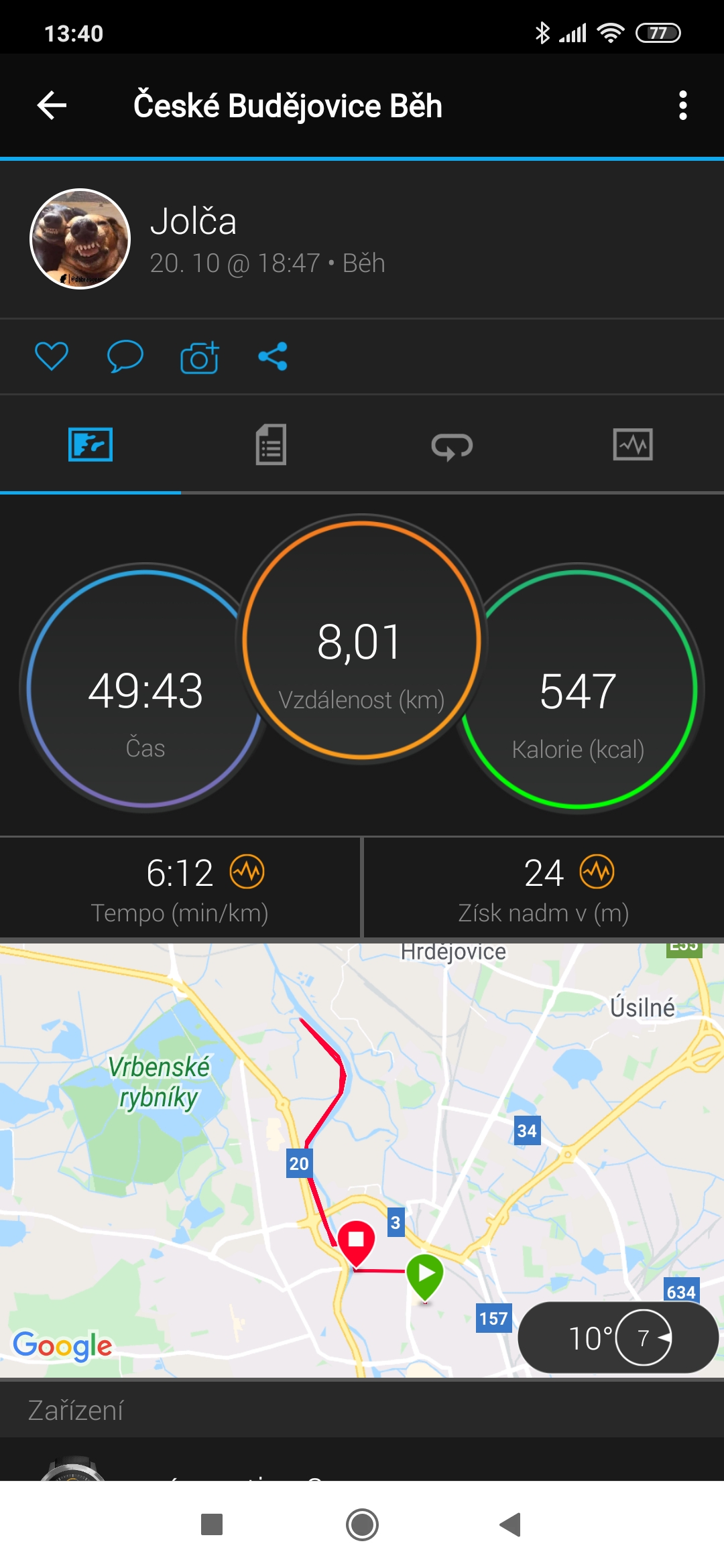Open recent apps from navigation bar
The image size is (724, 1568).
click(212, 1524)
